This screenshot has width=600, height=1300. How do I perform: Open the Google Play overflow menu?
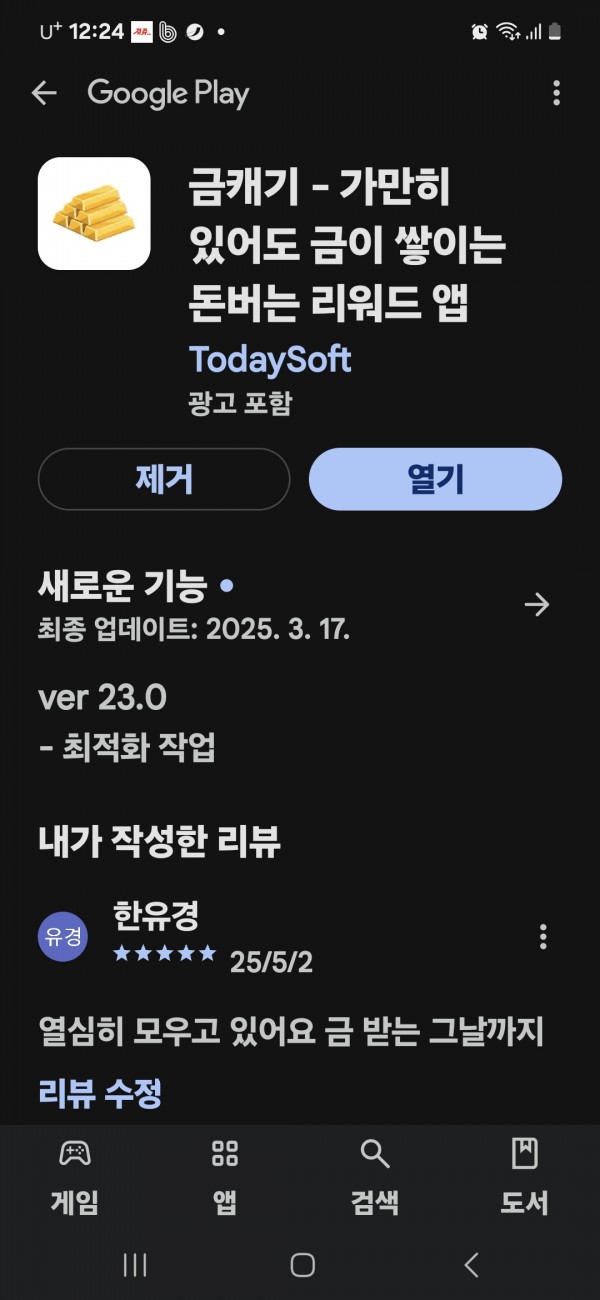point(556,93)
